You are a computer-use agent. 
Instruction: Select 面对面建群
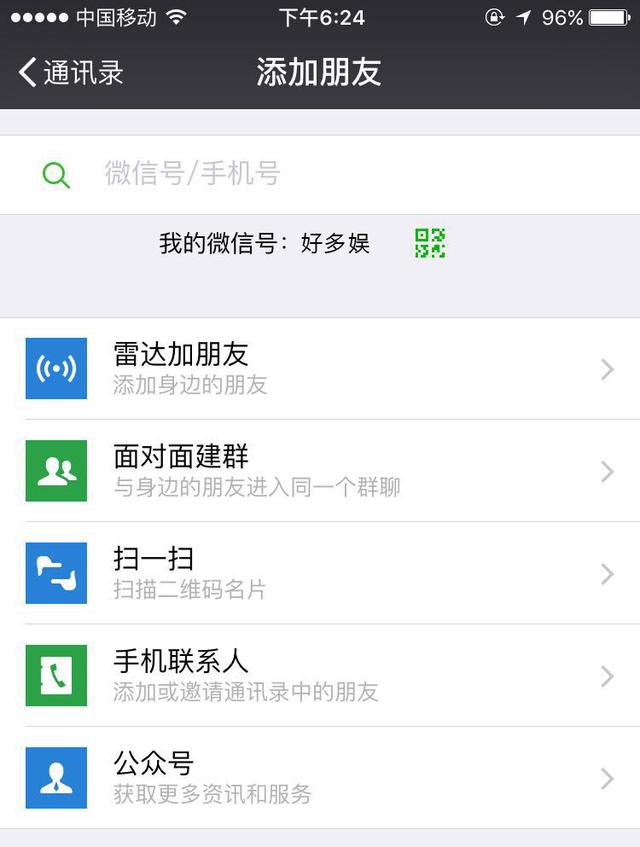320,471
